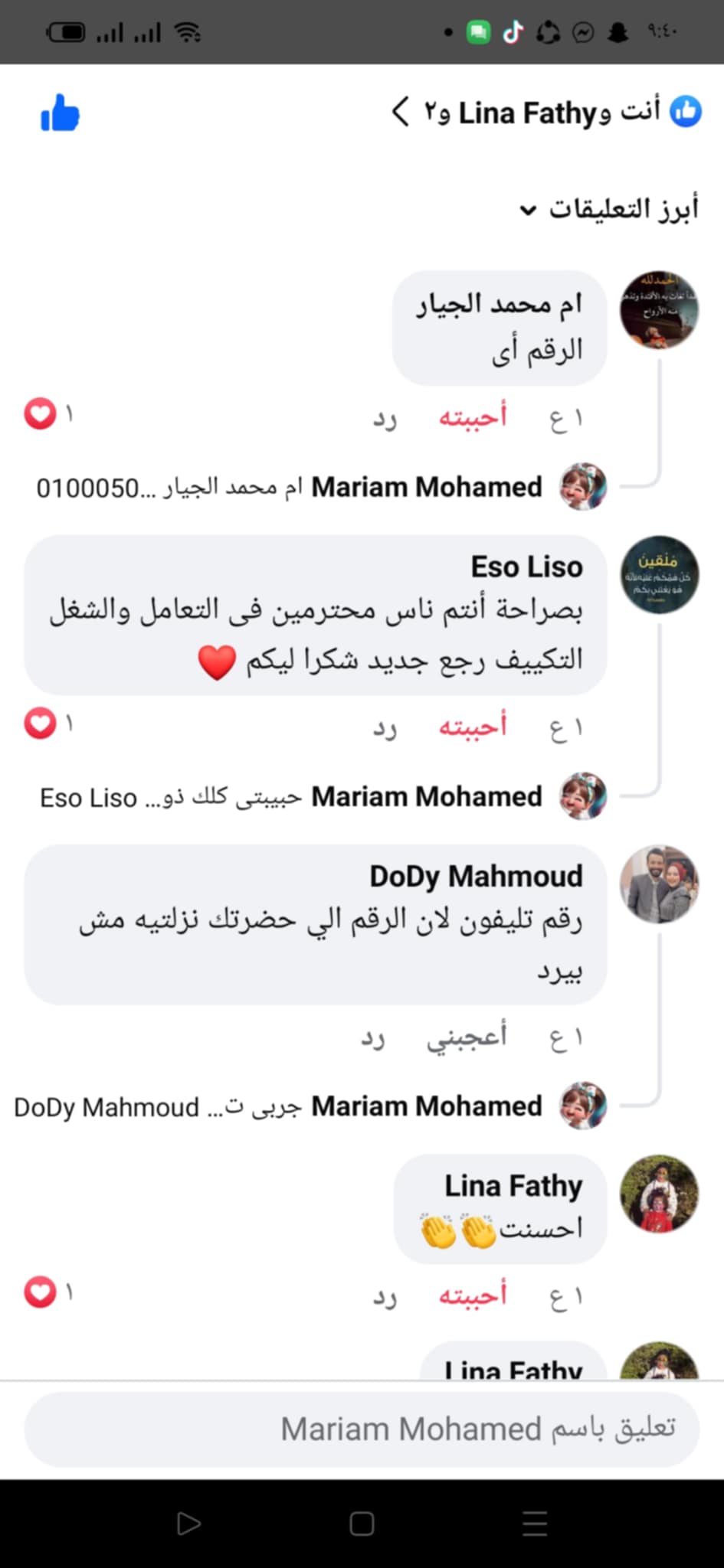Tap رد to reply to DoDy Mahmoud
This screenshot has height=1568, width=724.
(x=374, y=1040)
